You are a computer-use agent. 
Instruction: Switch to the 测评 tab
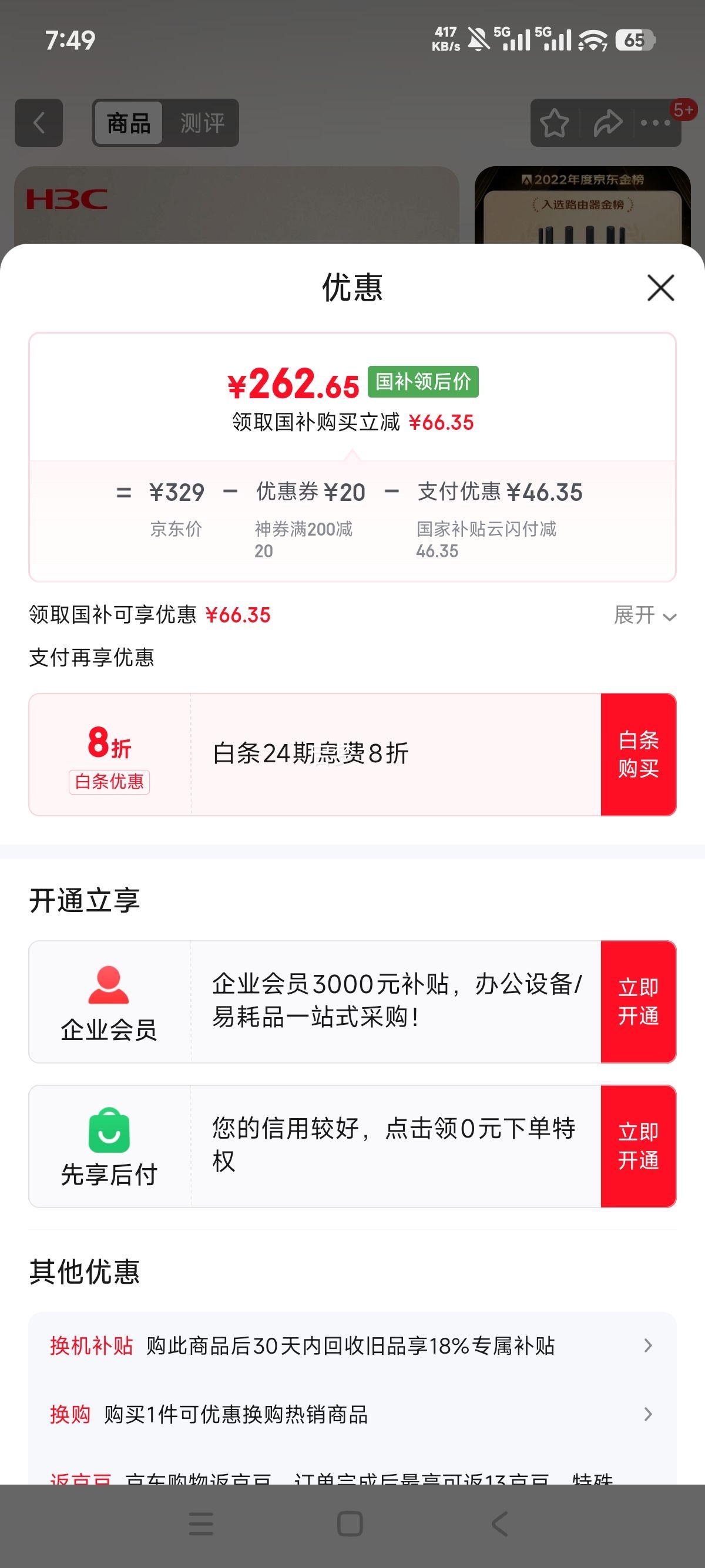(202, 123)
